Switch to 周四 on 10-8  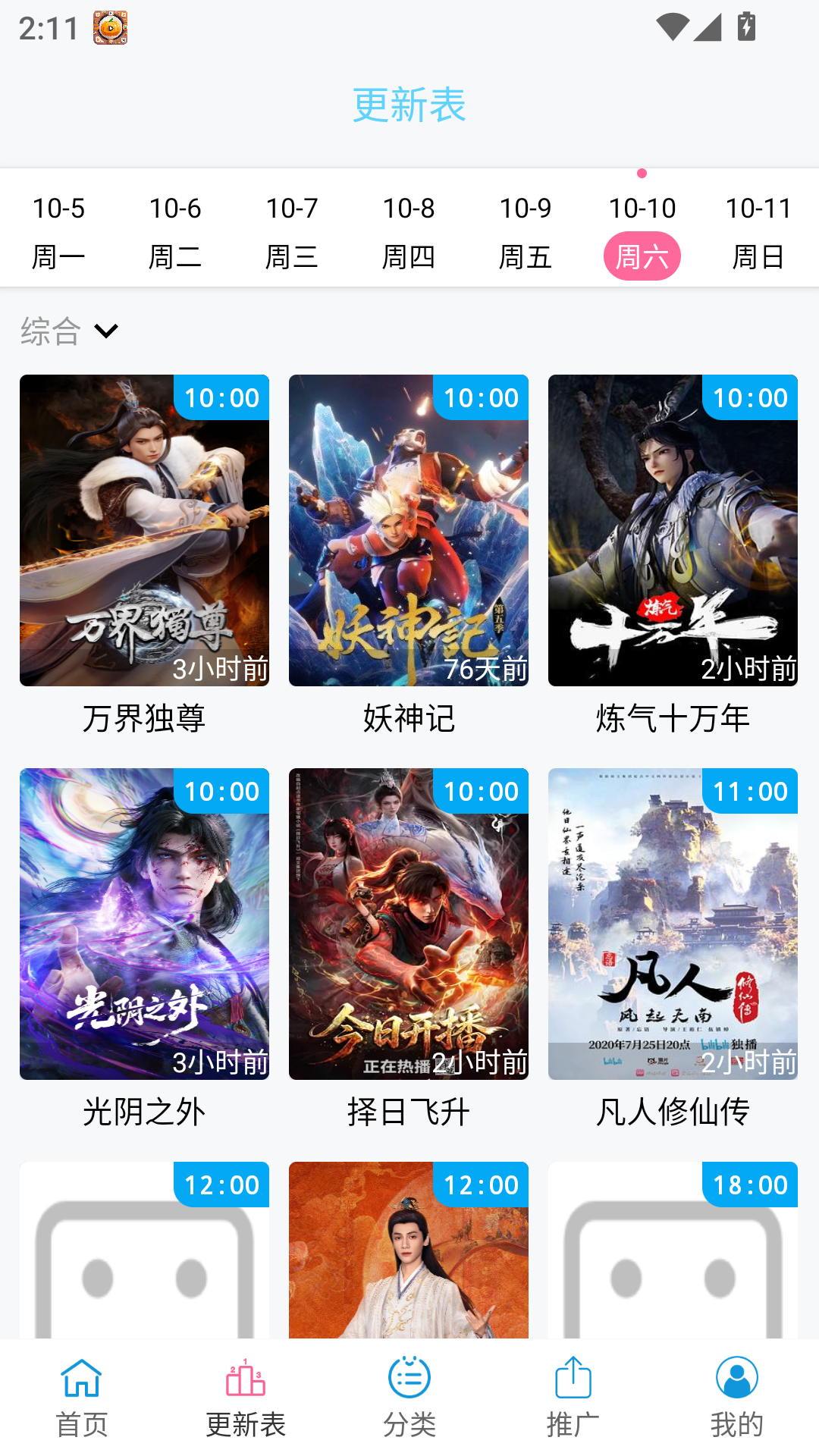coord(409,232)
